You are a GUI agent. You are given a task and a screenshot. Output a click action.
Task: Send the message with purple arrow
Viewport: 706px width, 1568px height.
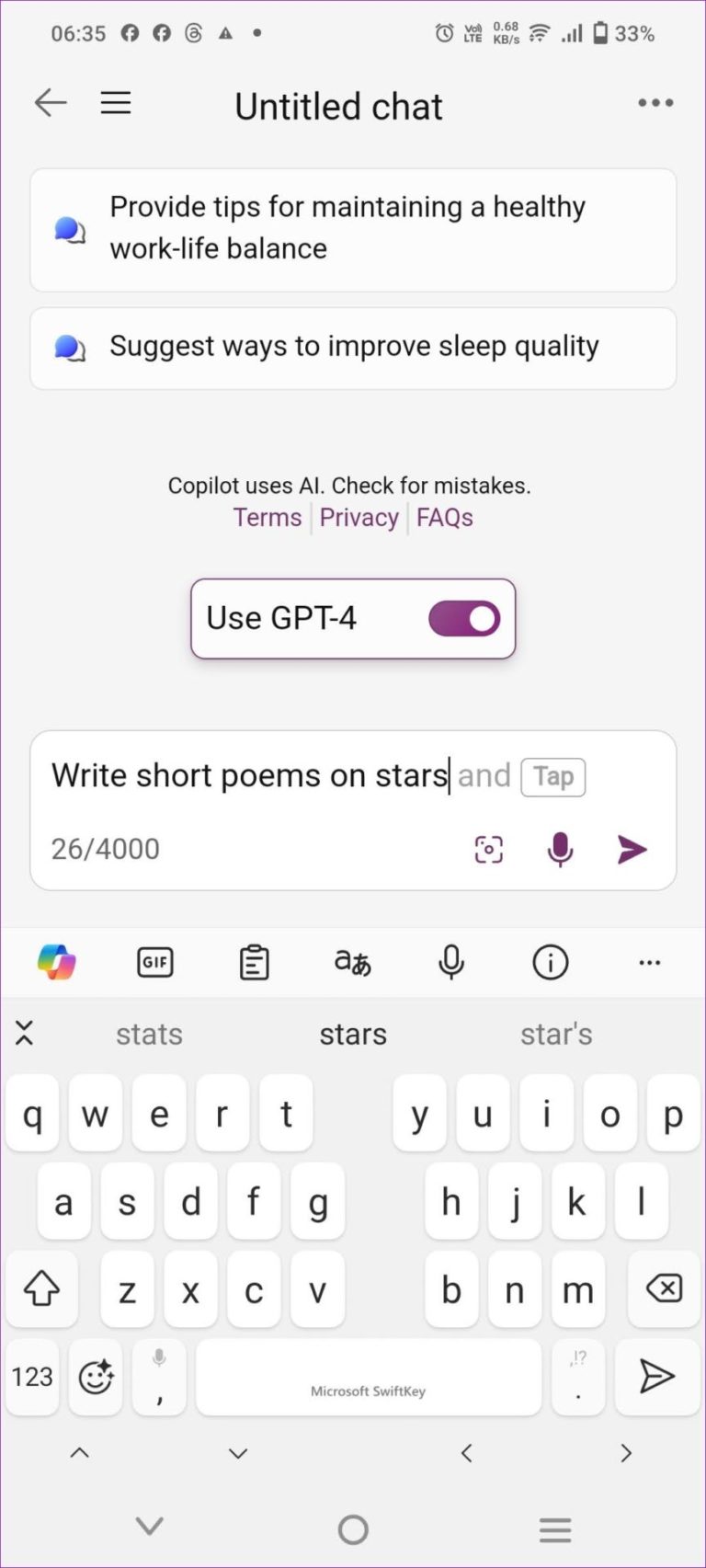[632, 850]
